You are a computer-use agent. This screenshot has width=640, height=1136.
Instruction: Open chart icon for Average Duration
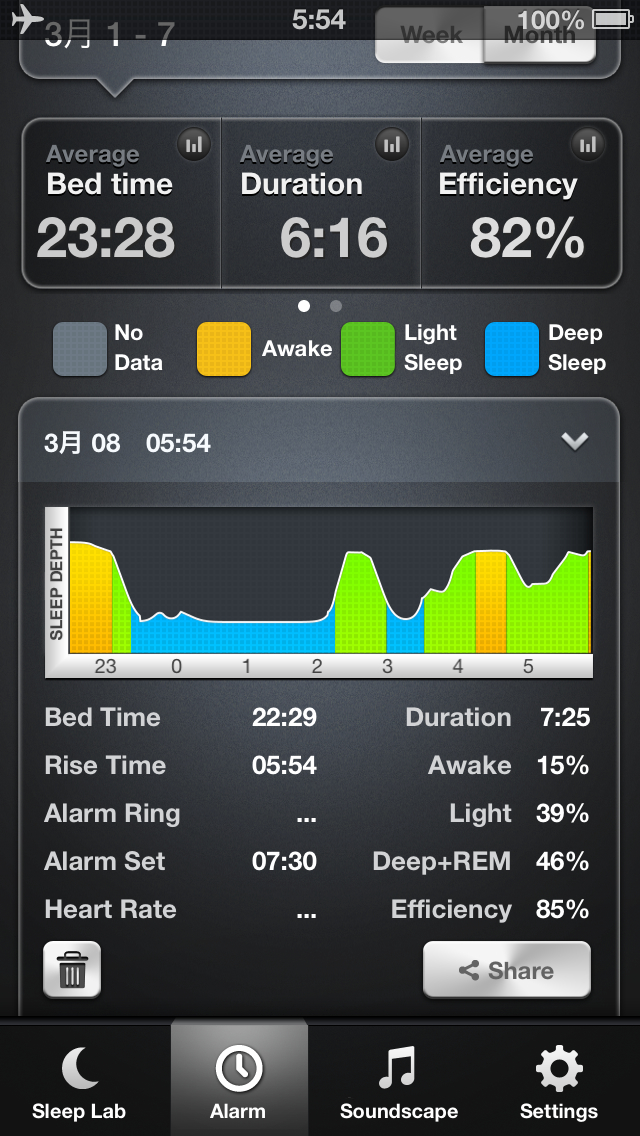pyautogui.click(x=392, y=144)
